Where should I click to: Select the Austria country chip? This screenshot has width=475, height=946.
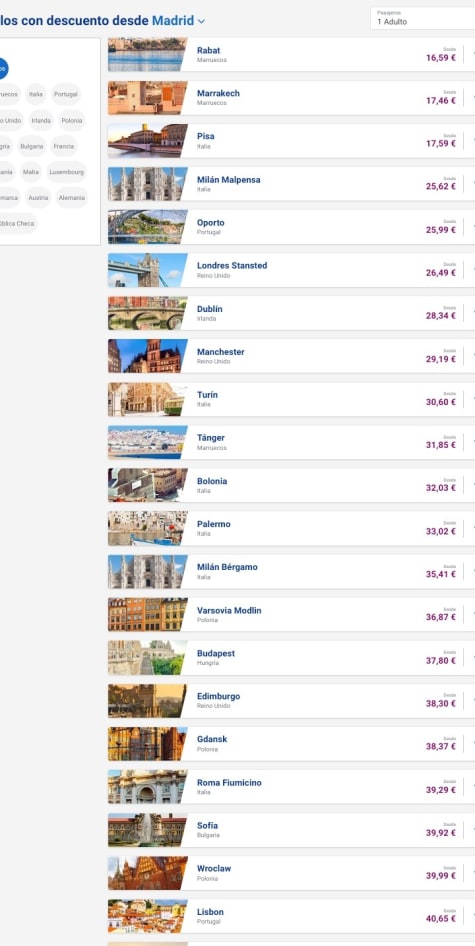tap(38, 198)
